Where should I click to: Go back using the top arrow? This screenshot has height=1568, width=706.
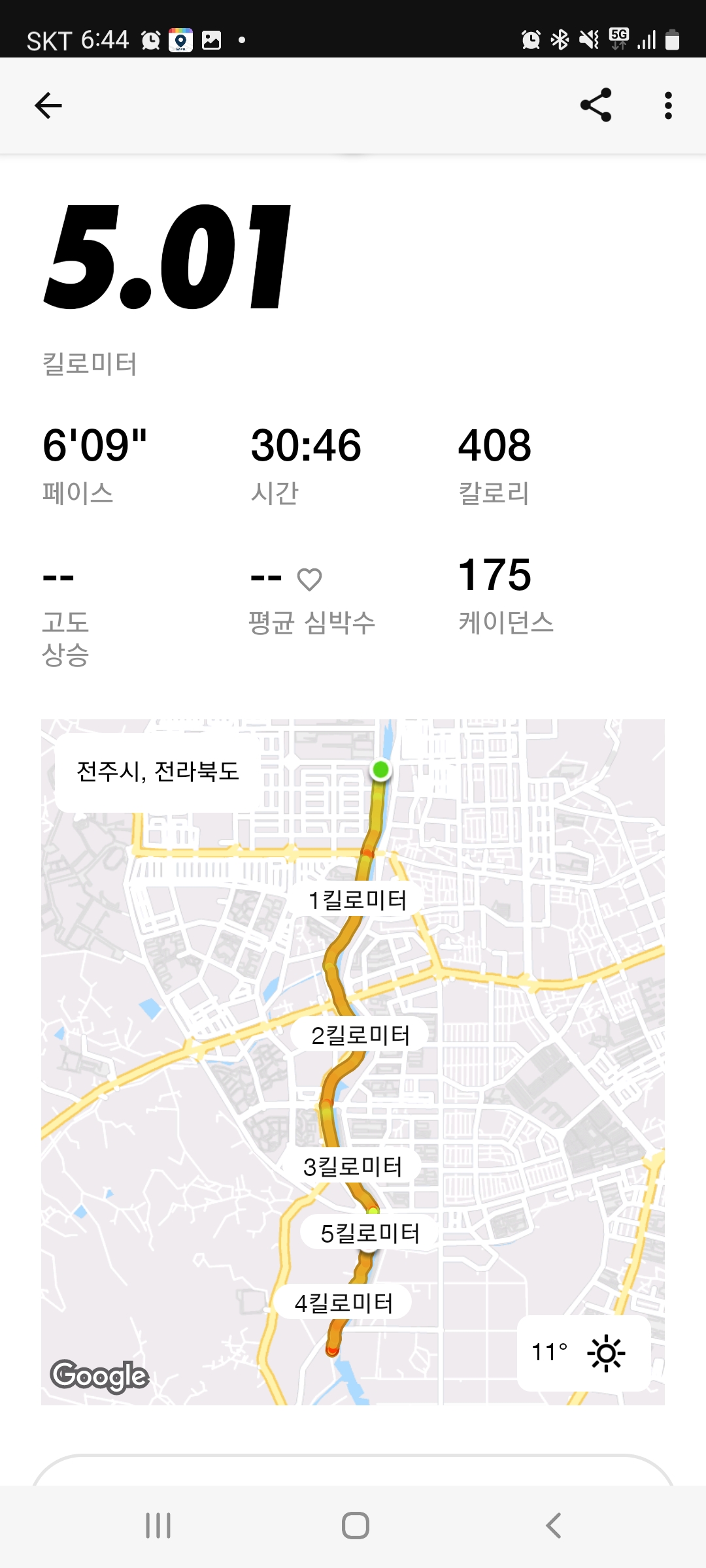[48, 105]
